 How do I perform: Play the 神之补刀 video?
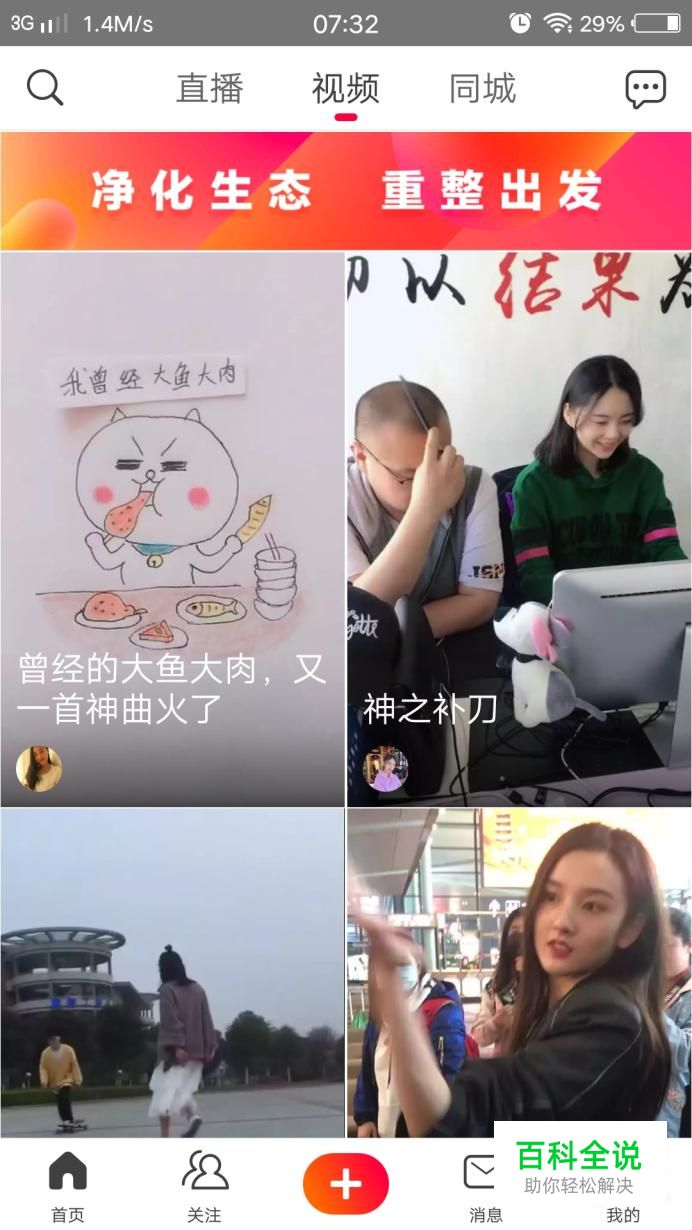519,500
